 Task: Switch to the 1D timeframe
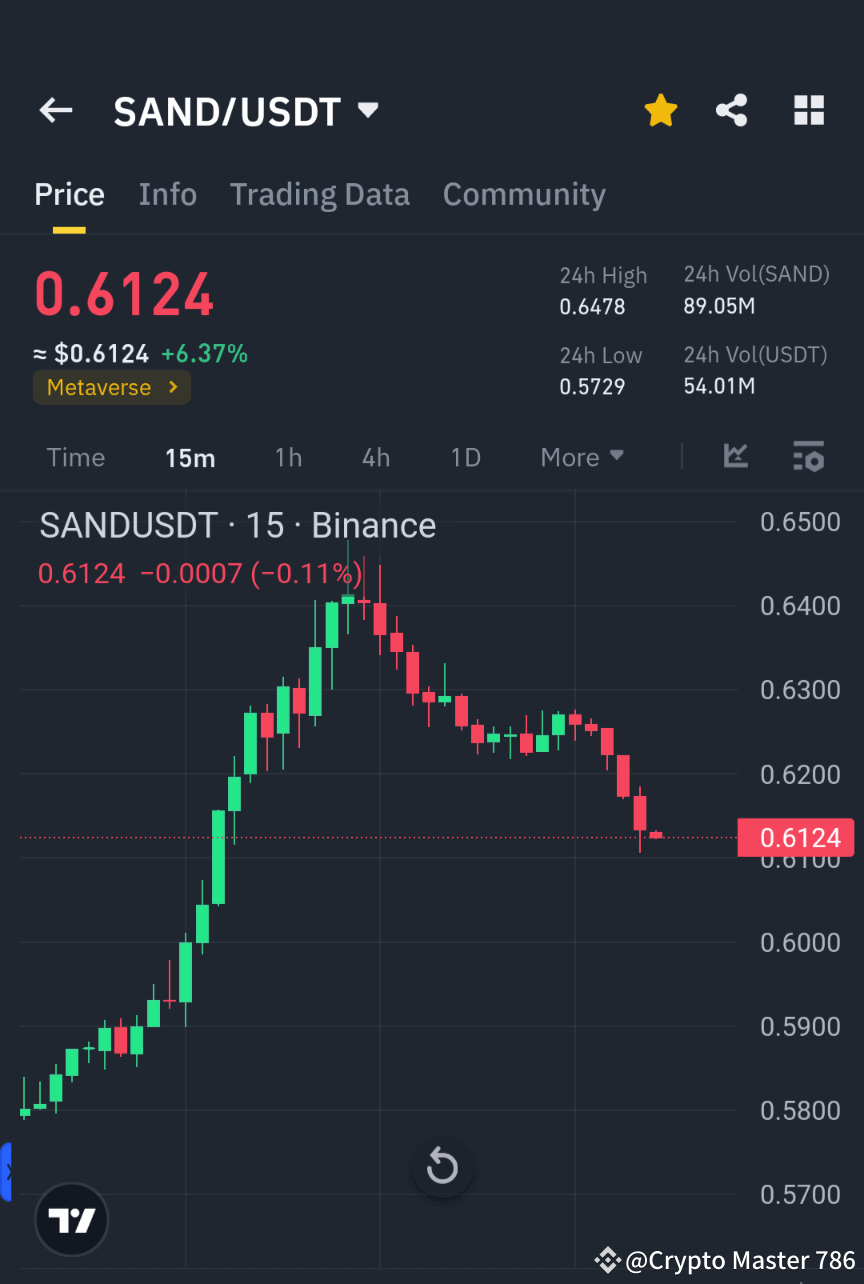[465, 457]
